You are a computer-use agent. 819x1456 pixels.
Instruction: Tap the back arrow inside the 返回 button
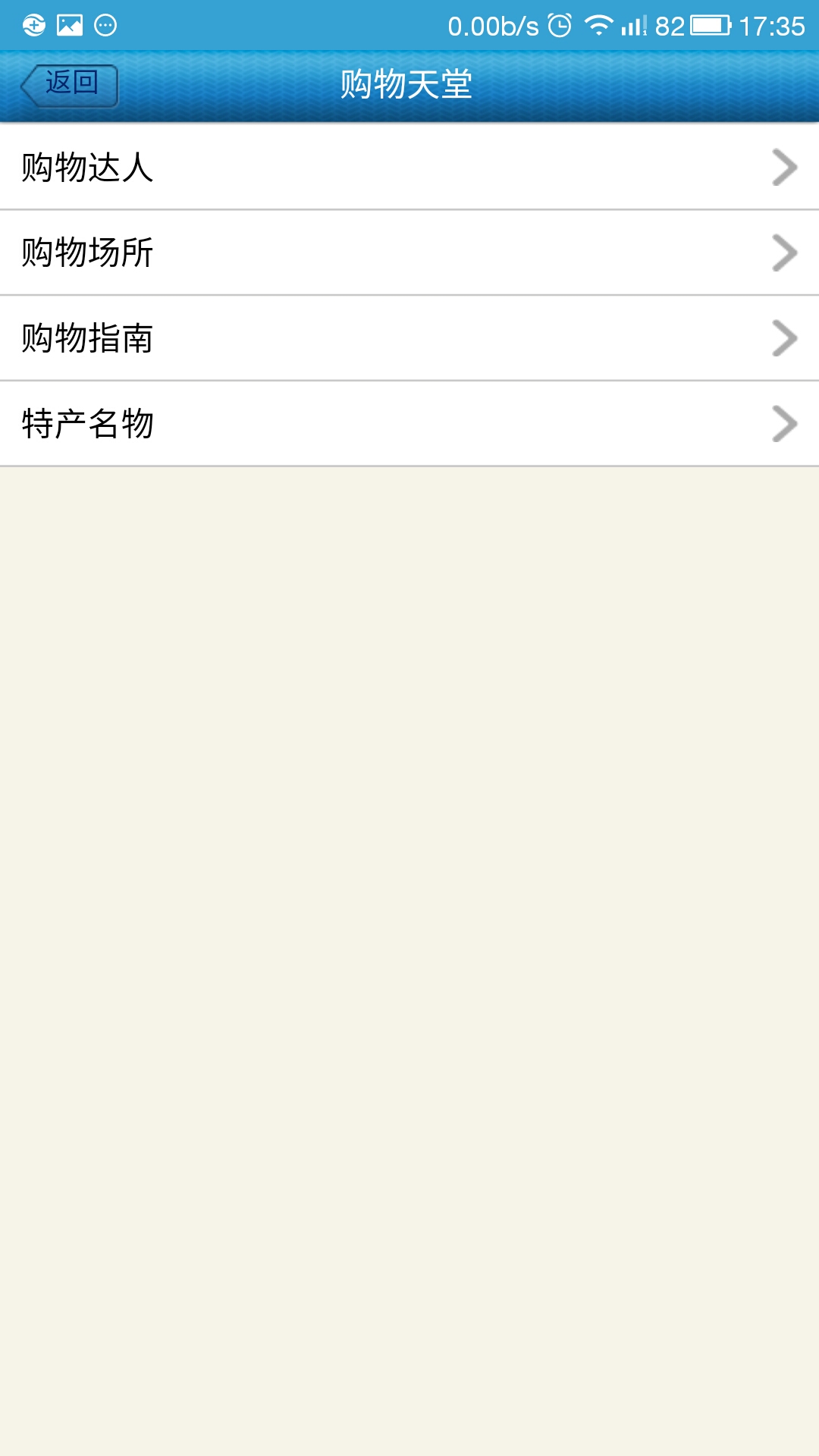click(x=34, y=85)
